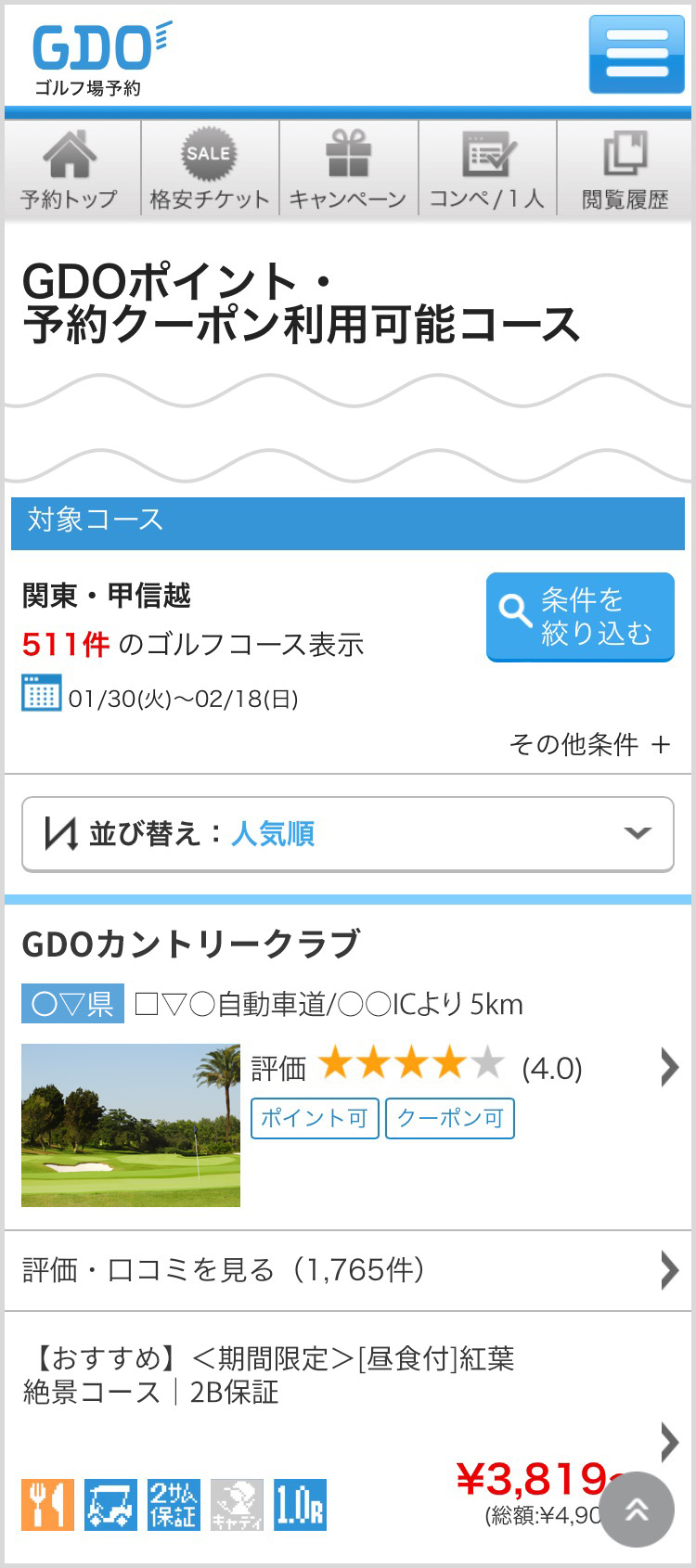Open the hamburger menu

[x=636, y=55]
